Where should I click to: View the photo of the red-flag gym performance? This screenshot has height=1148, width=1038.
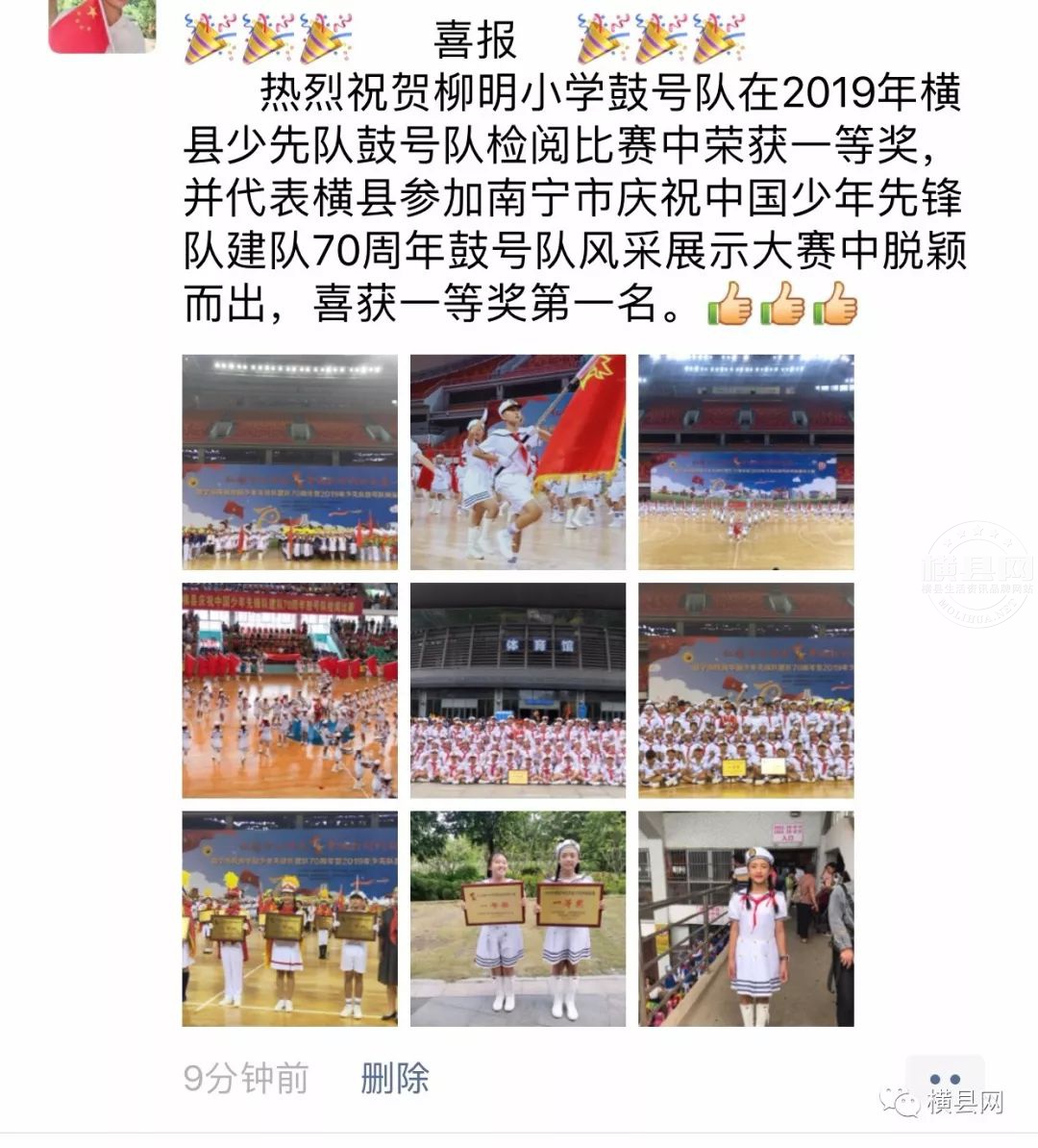(289, 689)
